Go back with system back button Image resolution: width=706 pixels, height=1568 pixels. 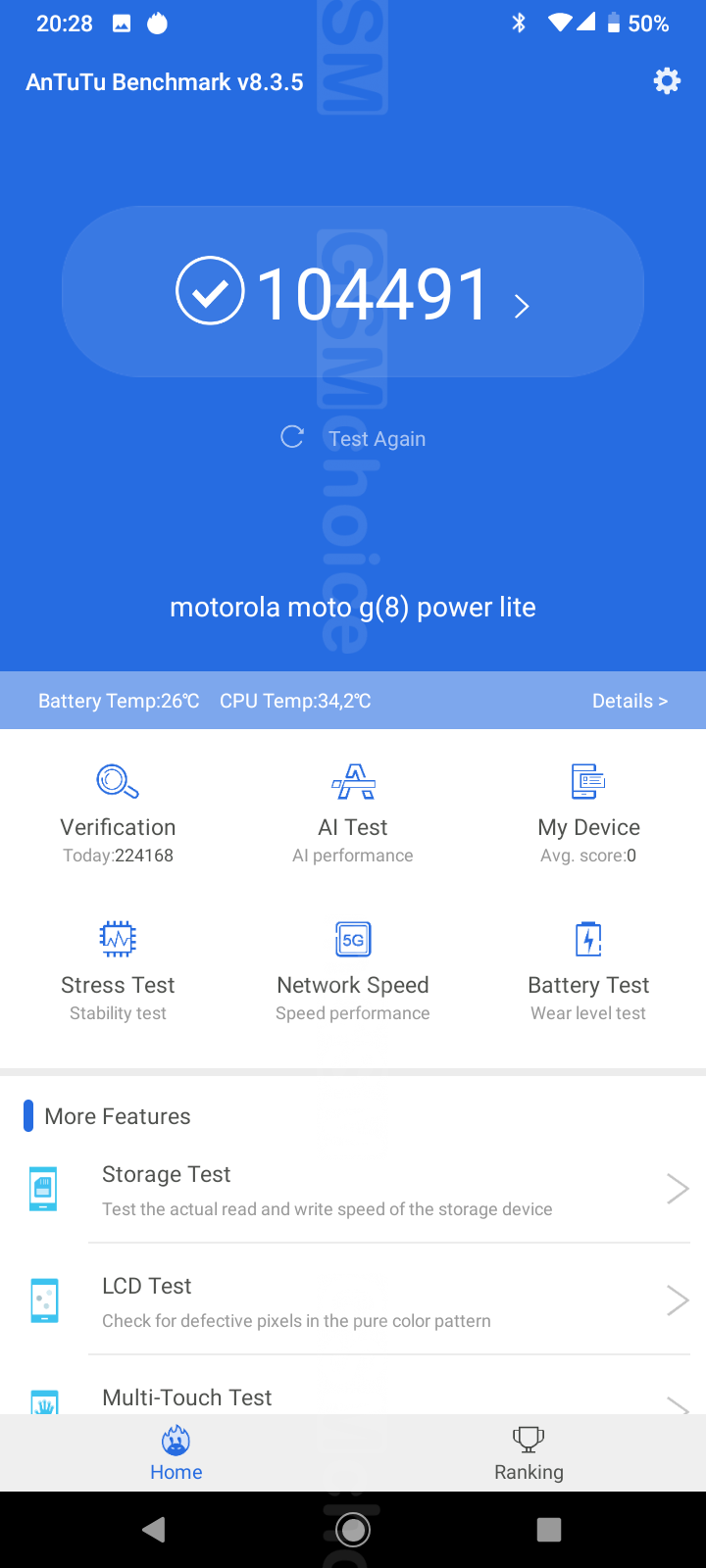click(x=154, y=1530)
